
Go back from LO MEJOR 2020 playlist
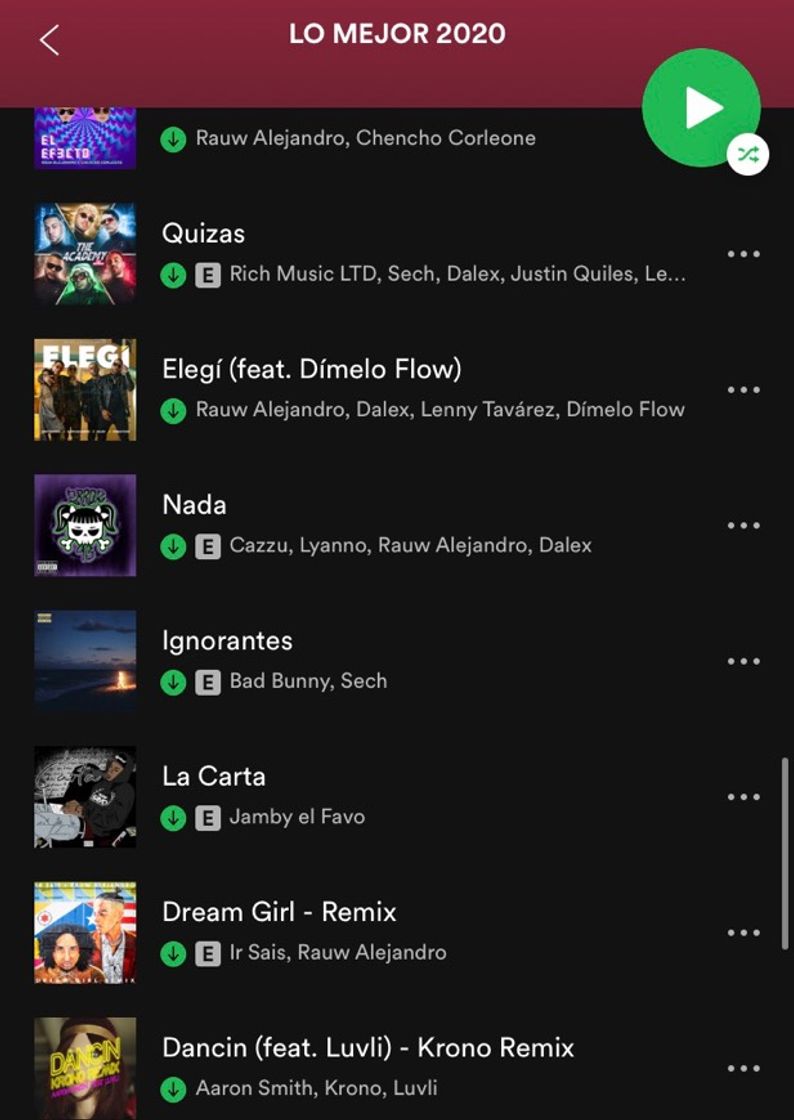pyautogui.click(x=49, y=40)
